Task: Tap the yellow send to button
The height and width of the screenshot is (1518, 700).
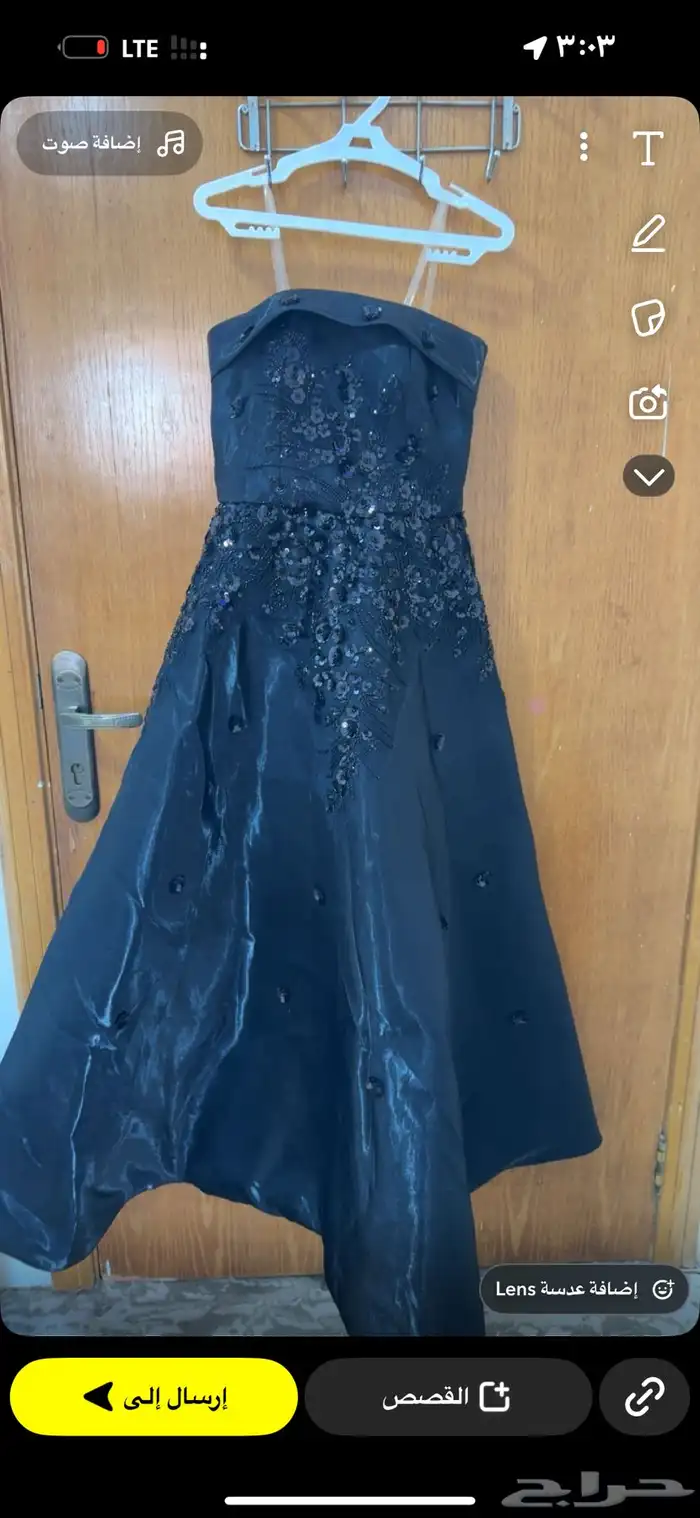Action: click(x=154, y=1397)
